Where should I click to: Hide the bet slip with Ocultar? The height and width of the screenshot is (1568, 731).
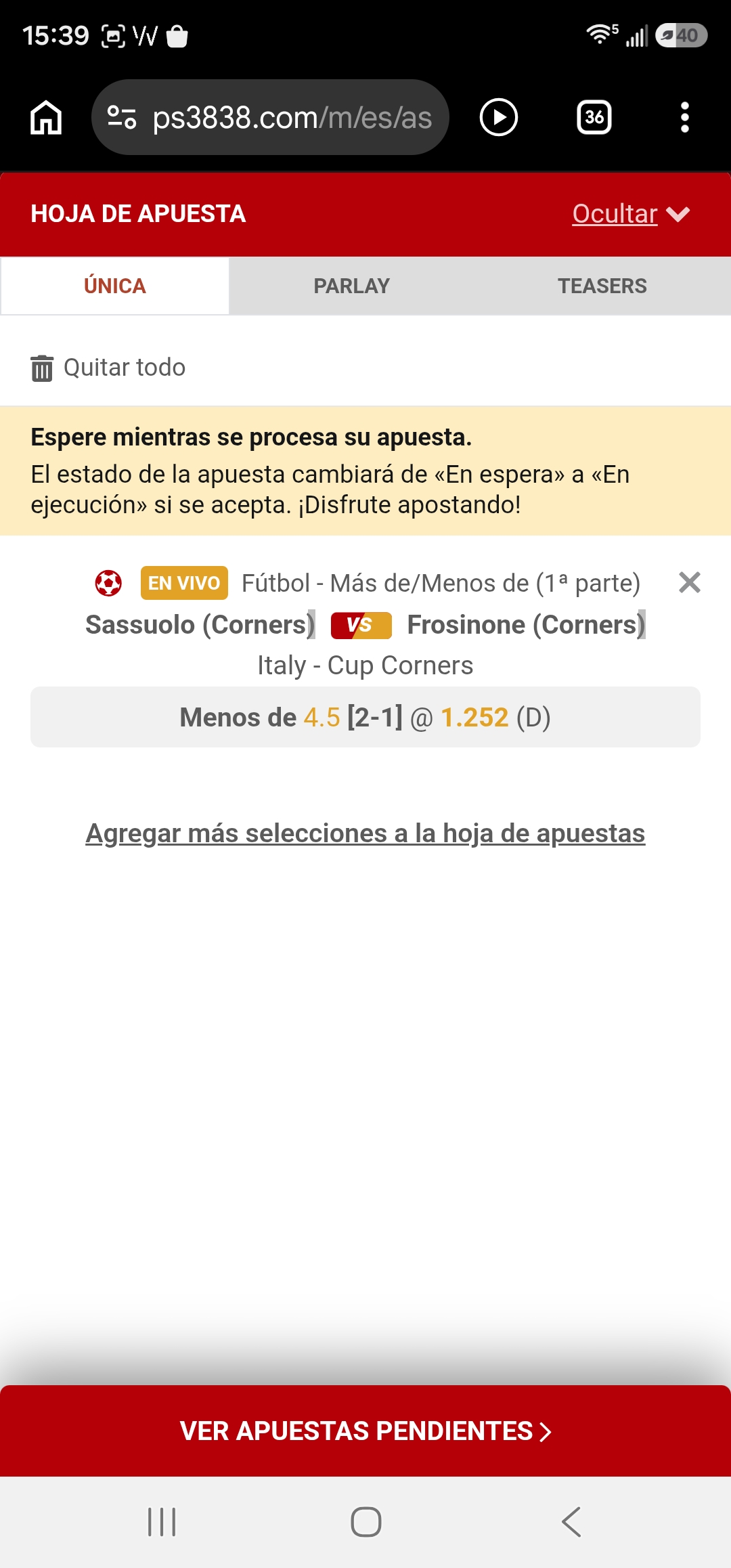[x=631, y=214]
